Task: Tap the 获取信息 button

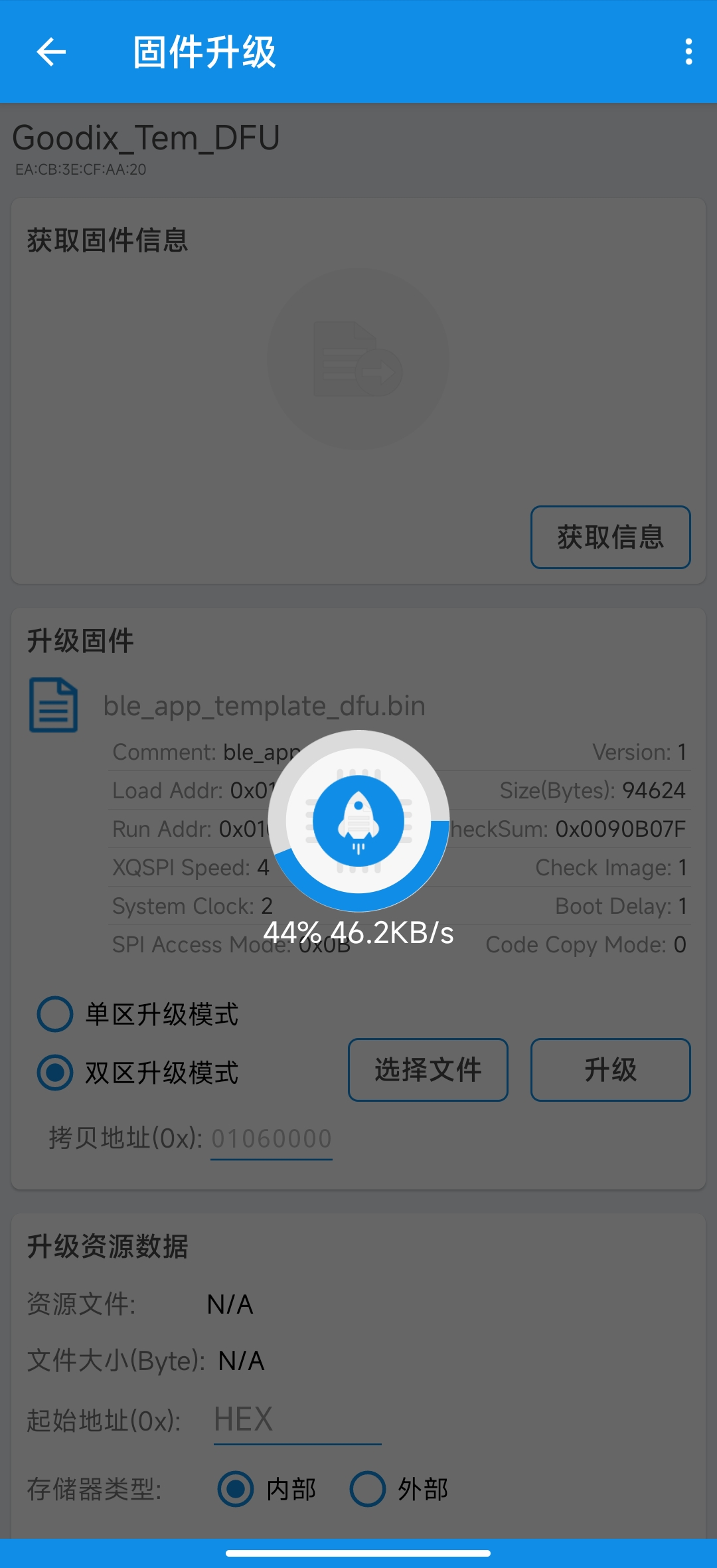Action: (610, 537)
